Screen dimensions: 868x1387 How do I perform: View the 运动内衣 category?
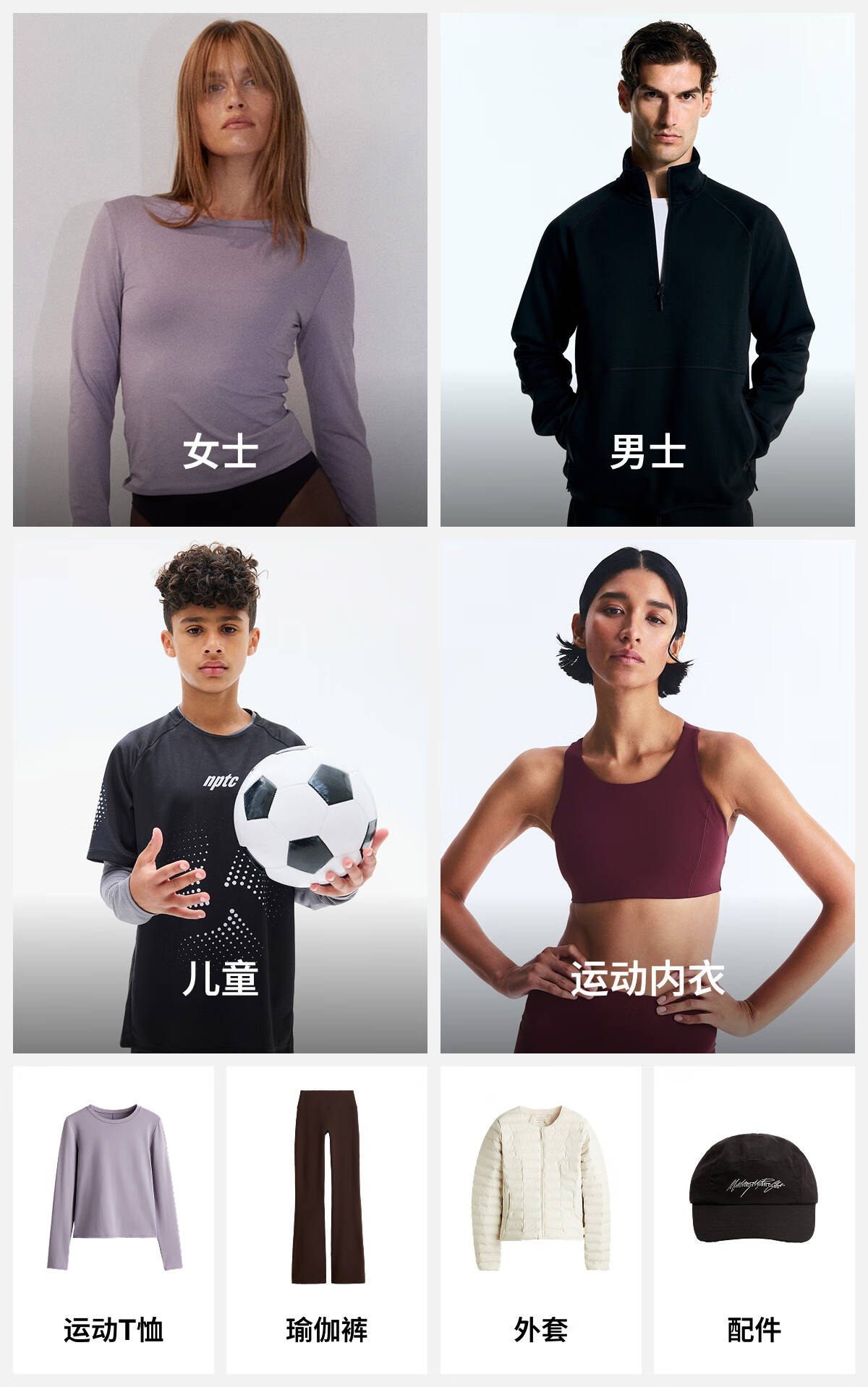coord(647,796)
